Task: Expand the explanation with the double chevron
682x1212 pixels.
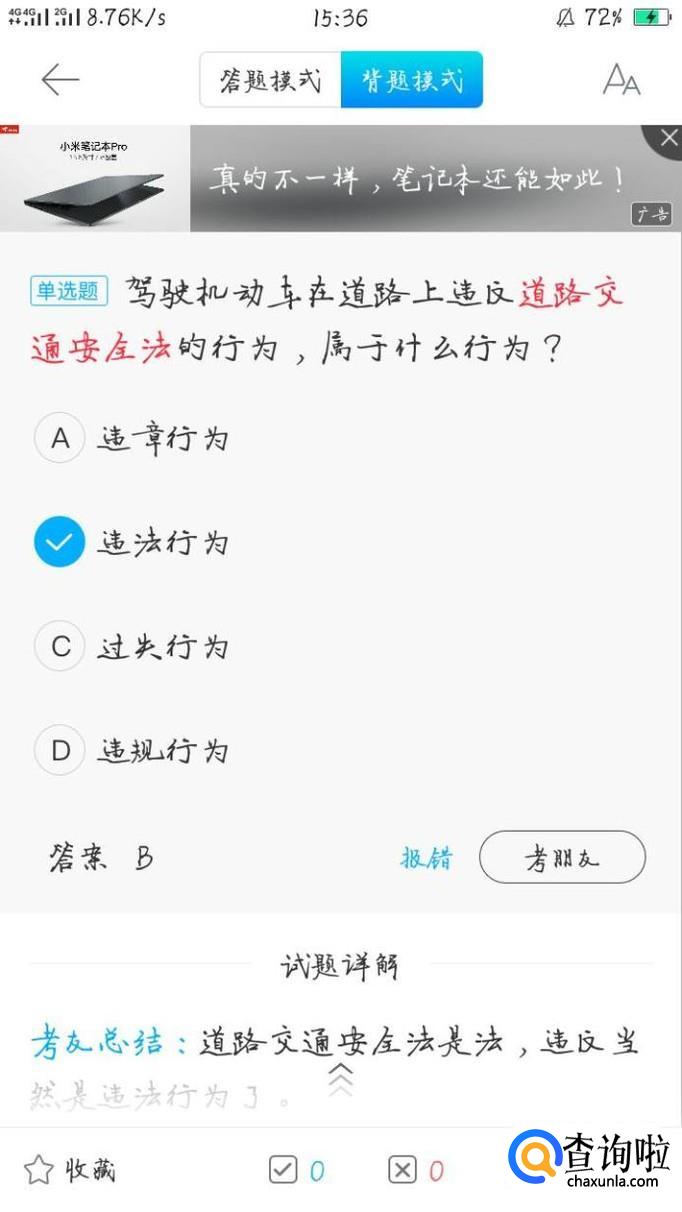Action: [x=341, y=1080]
